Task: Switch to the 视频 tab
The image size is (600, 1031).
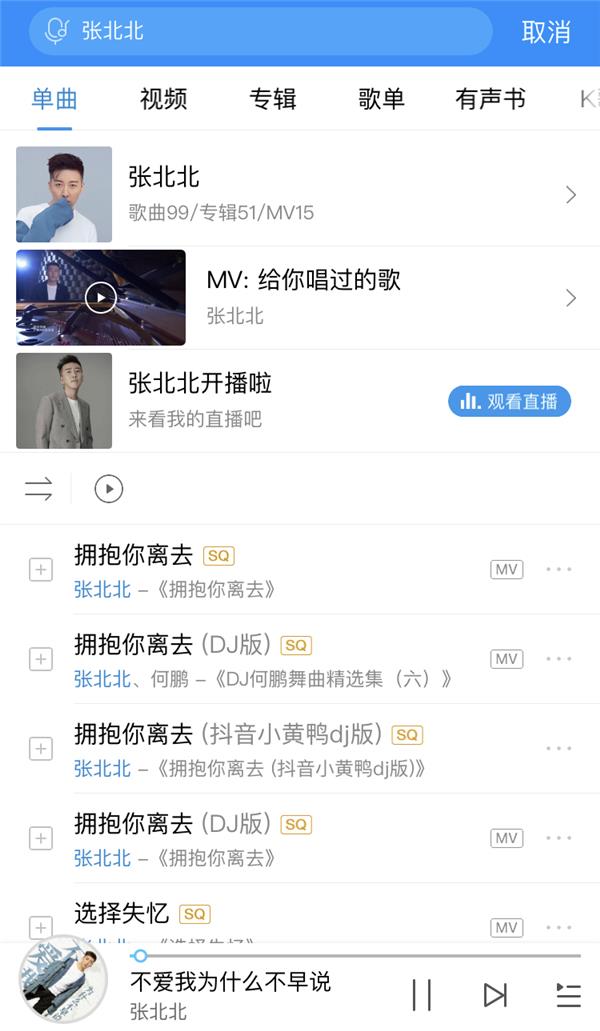Action: click(x=163, y=99)
